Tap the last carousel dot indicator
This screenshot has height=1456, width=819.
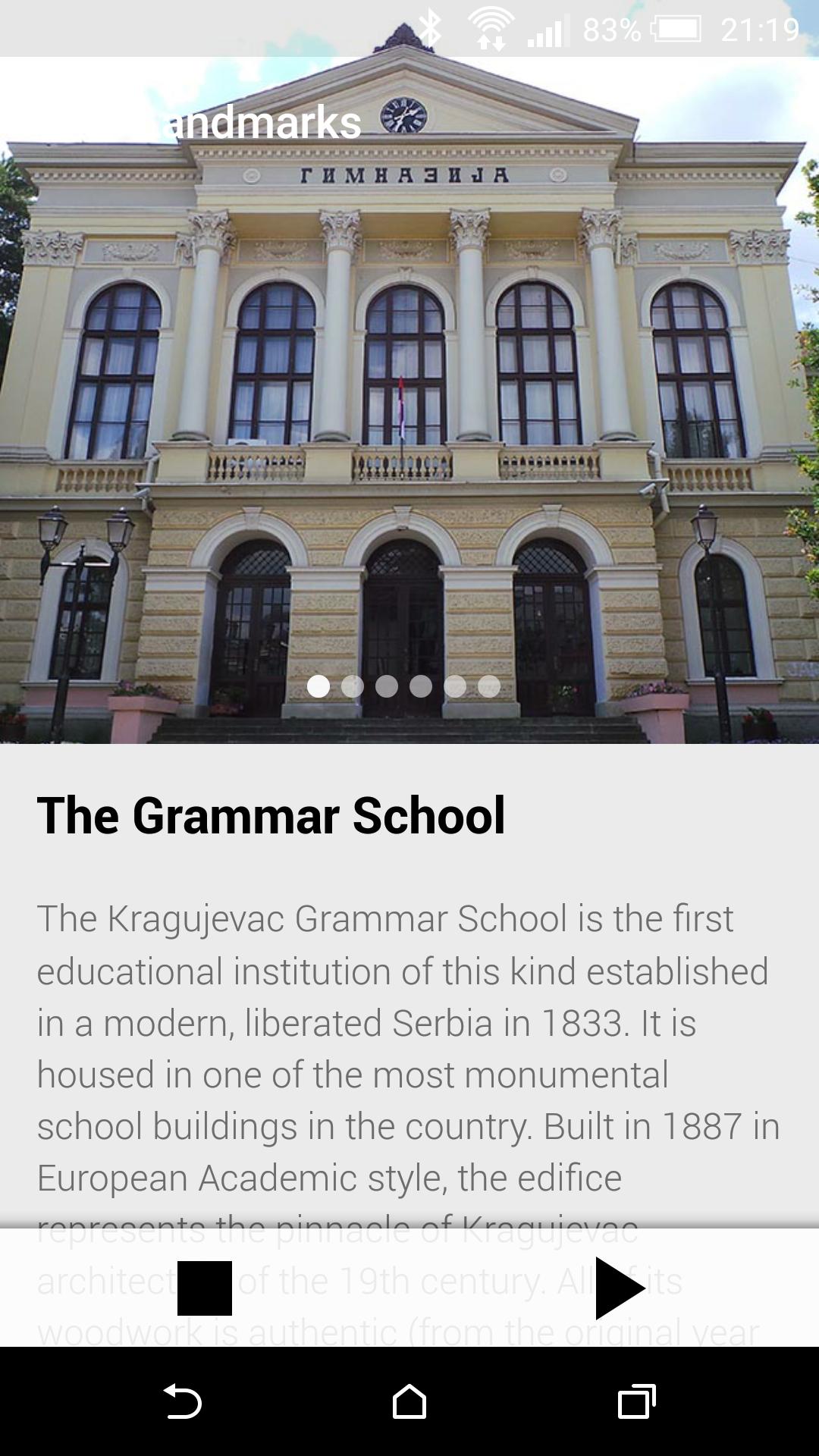pyautogui.click(x=491, y=685)
